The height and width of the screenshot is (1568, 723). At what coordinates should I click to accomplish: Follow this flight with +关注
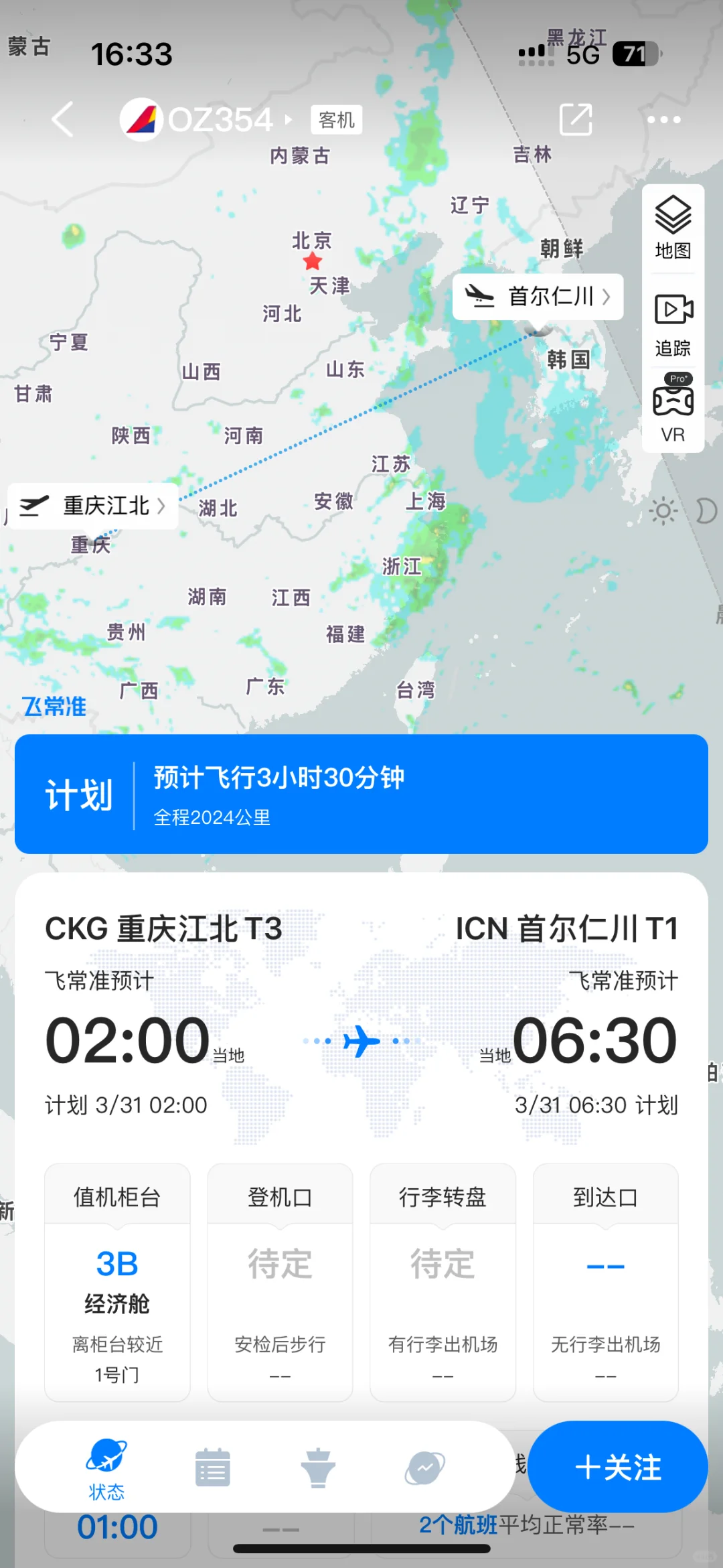[617, 1467]
